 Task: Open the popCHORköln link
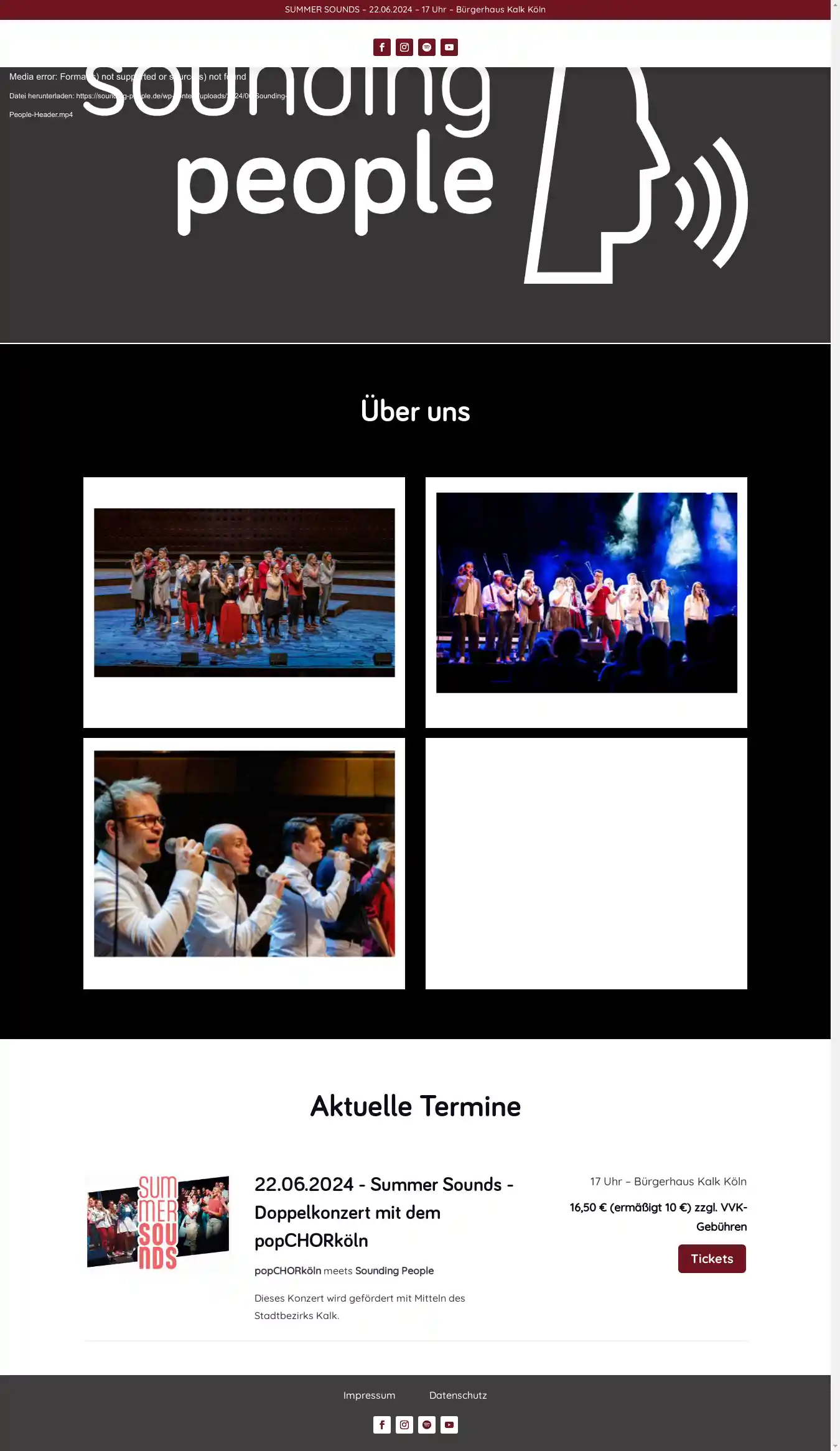pyautogui.click(x=287, y=1271)
